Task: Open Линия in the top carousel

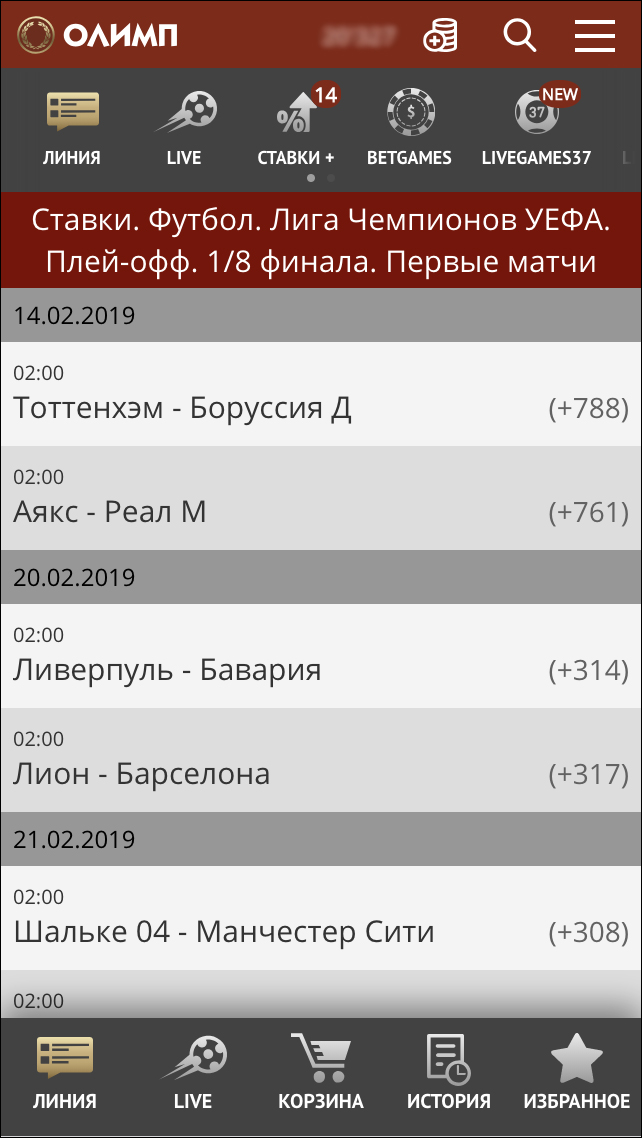Action: coord(72,128)
